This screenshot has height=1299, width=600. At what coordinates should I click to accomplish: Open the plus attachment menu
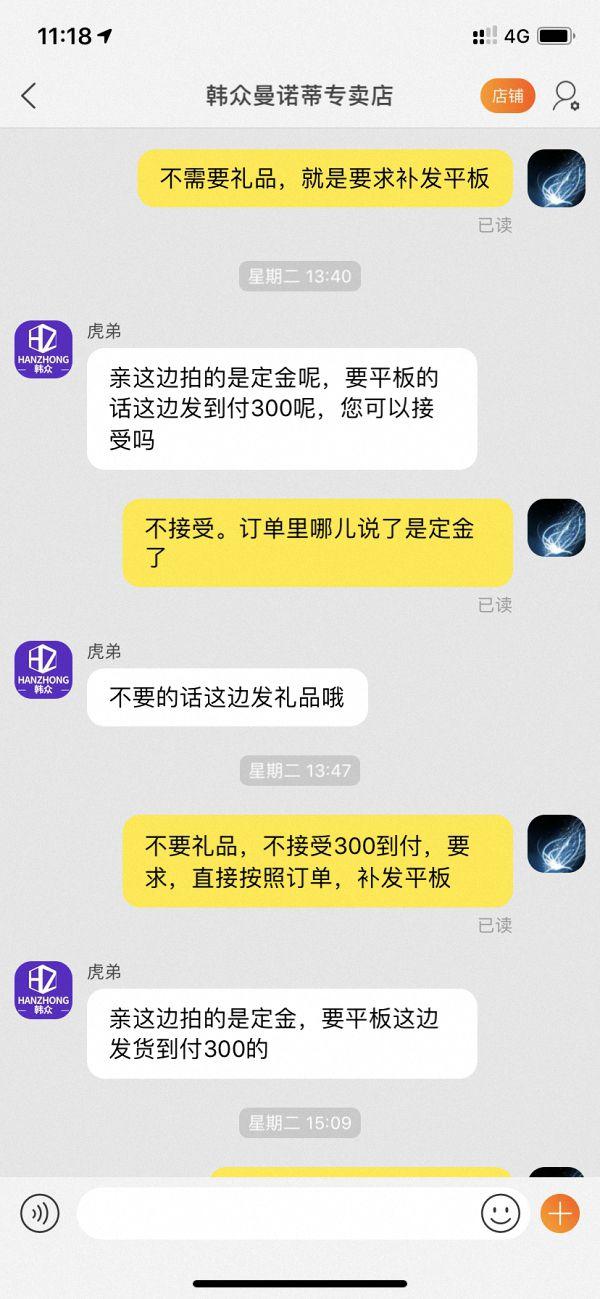(x=560, y=1214)
